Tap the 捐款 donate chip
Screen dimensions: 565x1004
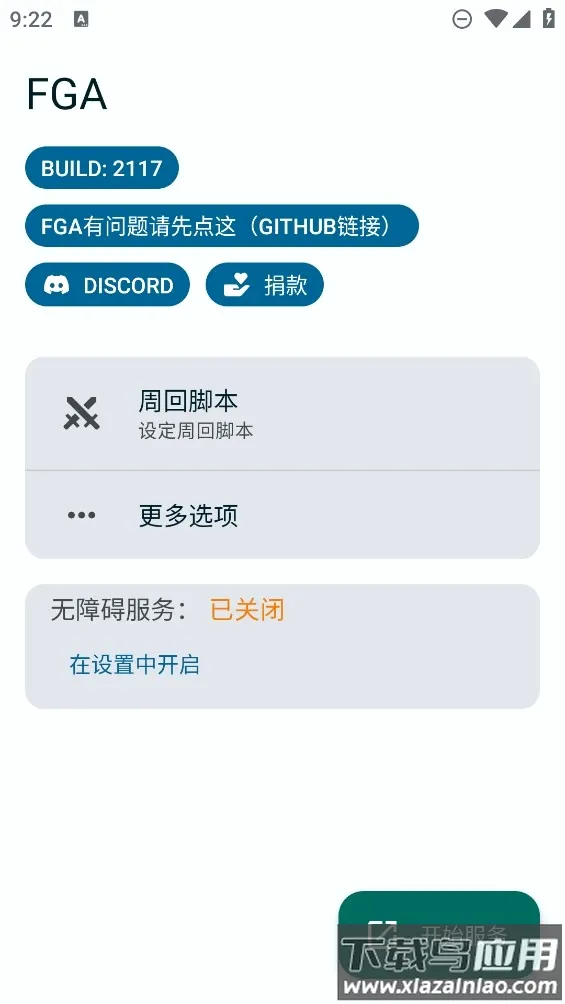tap(265, 285)
